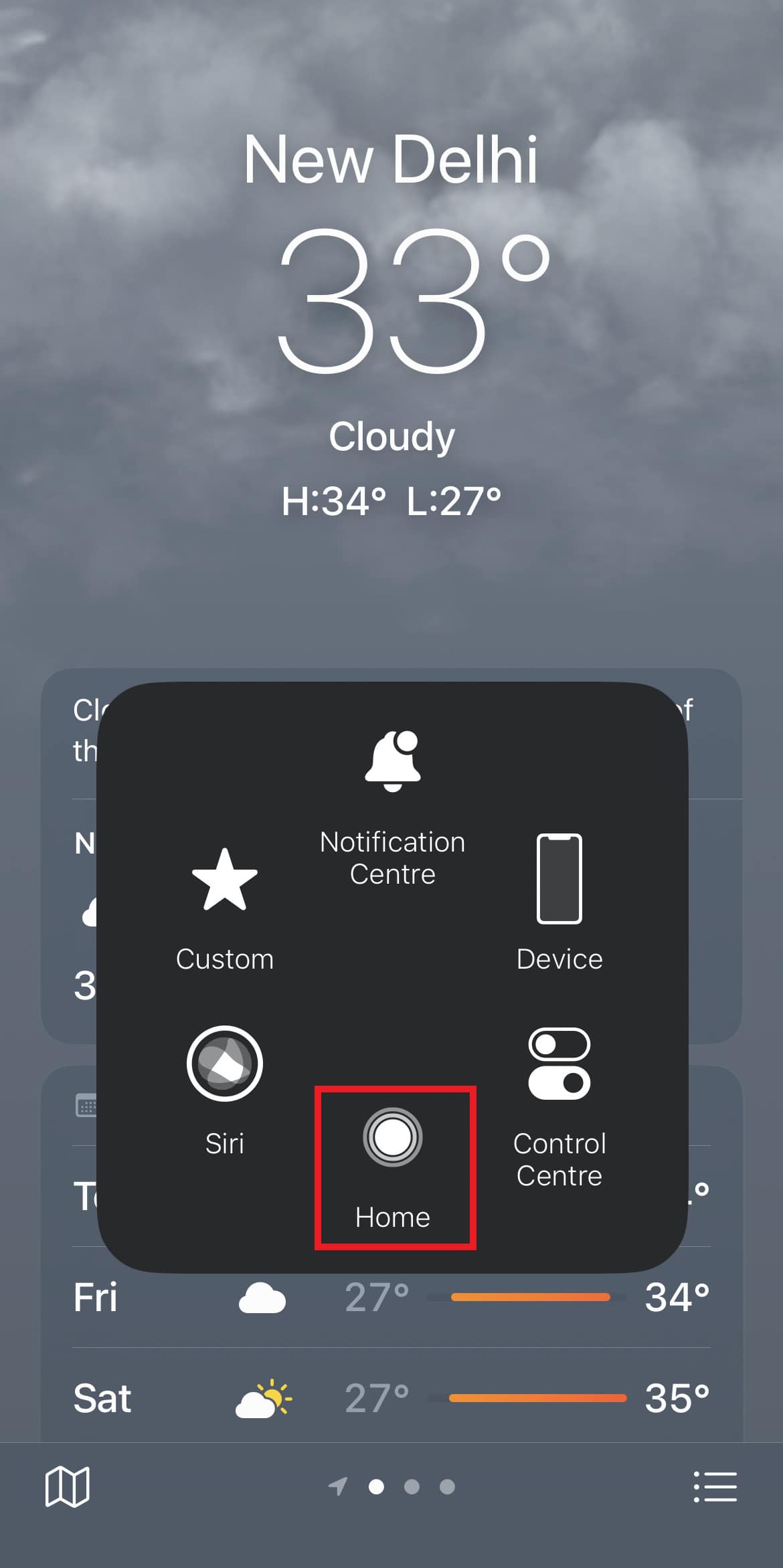The width and height of the screenshot is (783, 1568).
Task: Open the Custom star option
Action: [225, 909]
